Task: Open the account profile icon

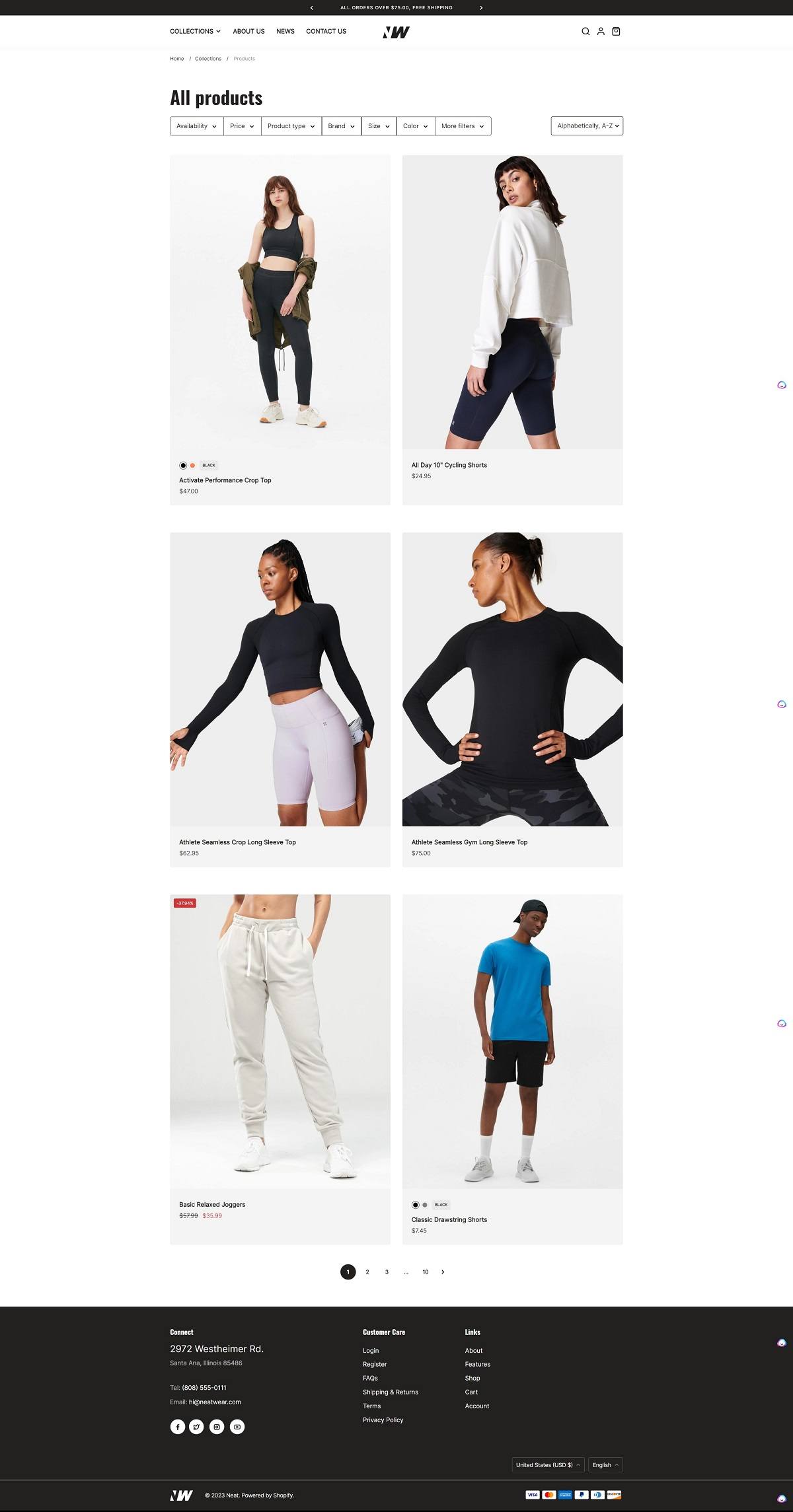Action: coord(601,32)
